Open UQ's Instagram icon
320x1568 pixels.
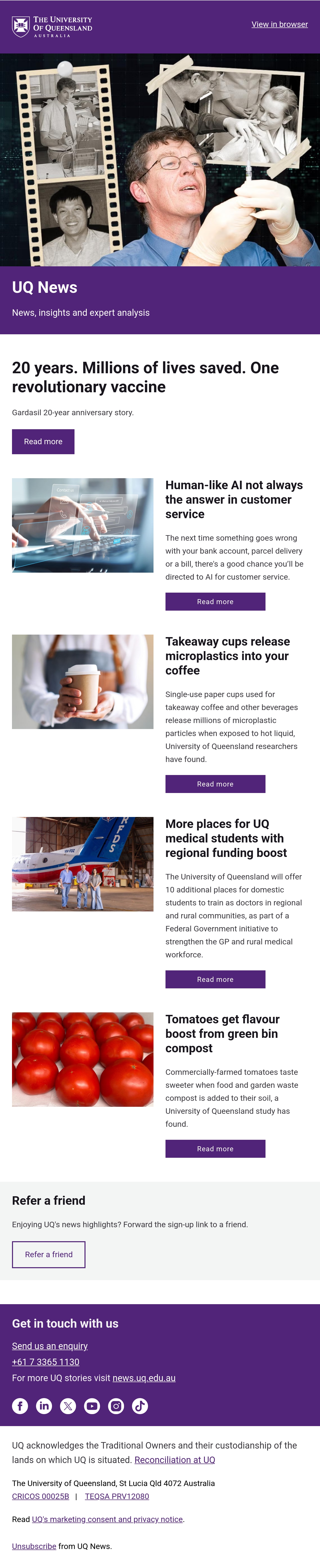point(116,1405)
